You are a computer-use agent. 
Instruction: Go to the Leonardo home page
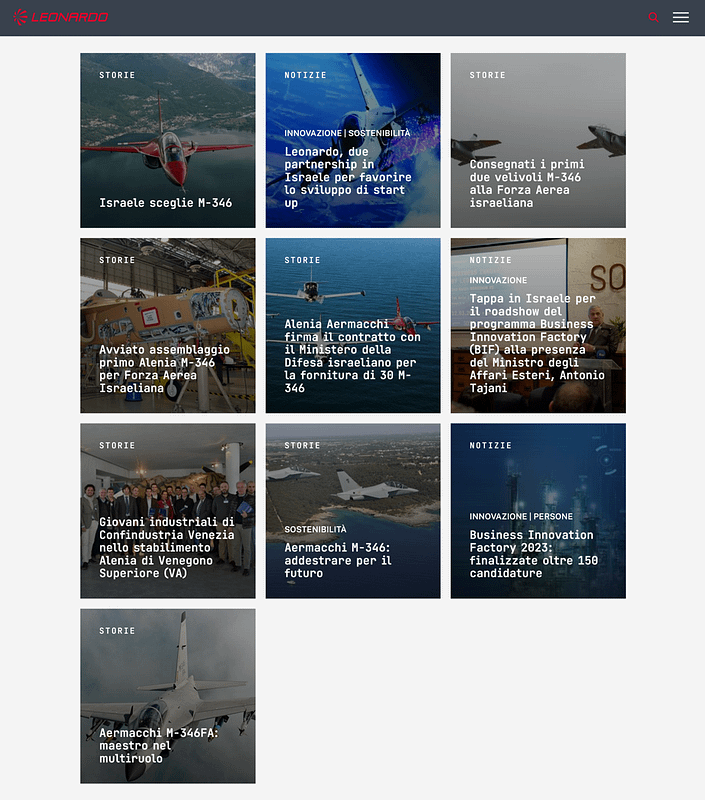coord(61,17)
